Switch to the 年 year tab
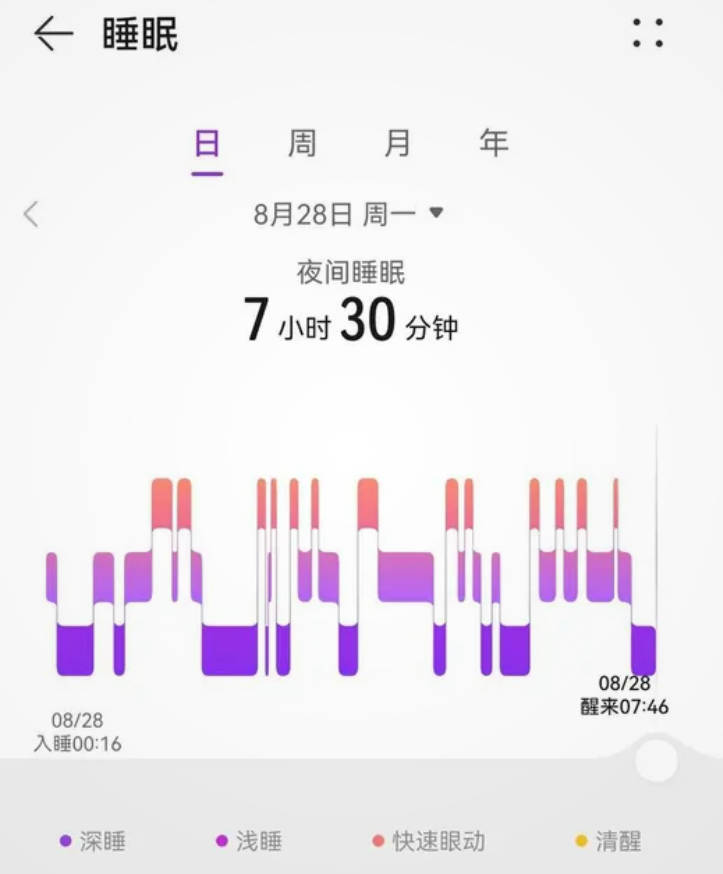723x874 pixels. pos(493,144)
